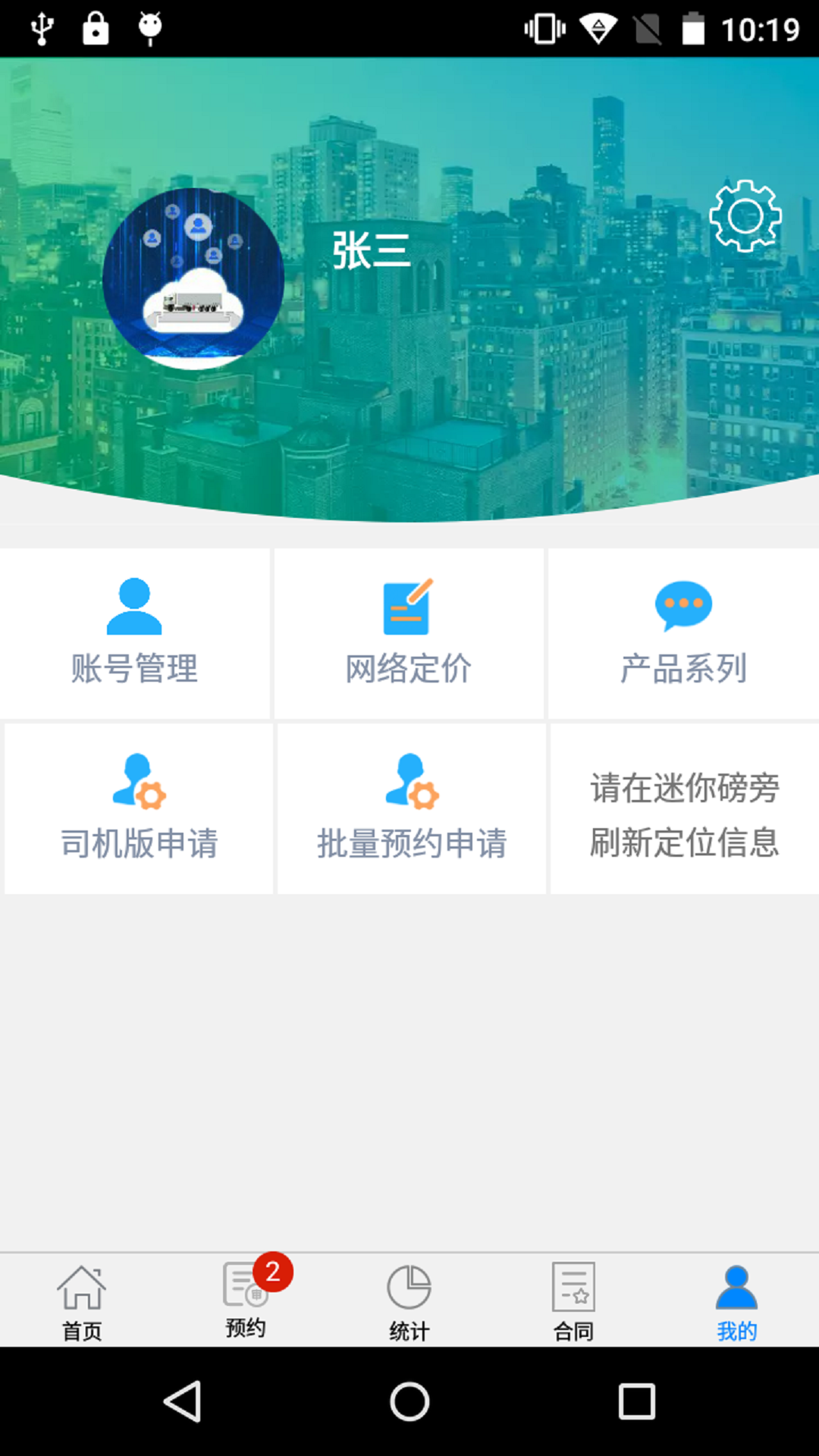Switch to the 统计 statistics tab
This screenshot has height=1456, width=819.
click(x=409, y=1301)
